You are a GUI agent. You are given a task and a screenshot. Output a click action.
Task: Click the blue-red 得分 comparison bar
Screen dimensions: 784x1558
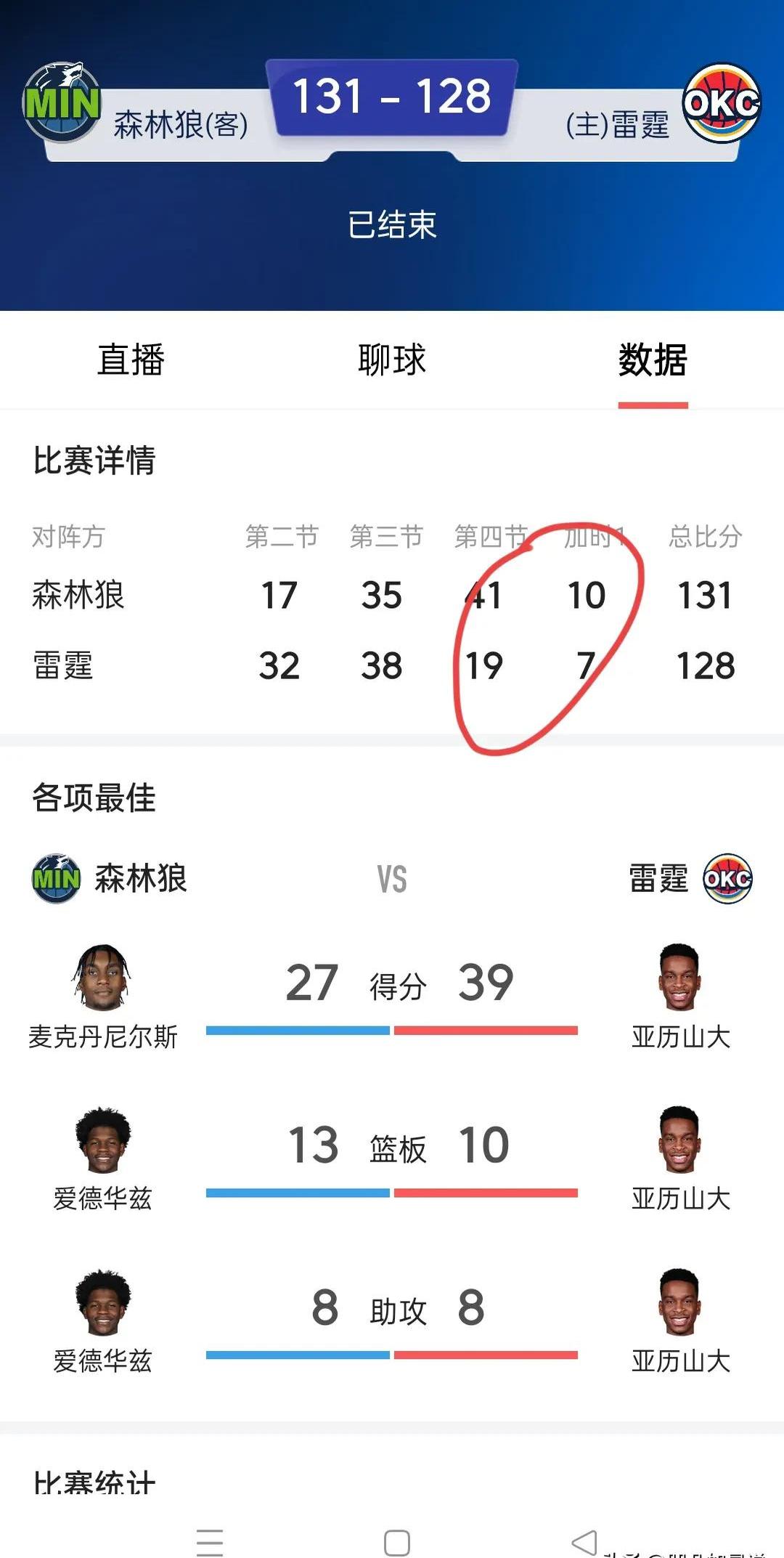point(392,1028)
